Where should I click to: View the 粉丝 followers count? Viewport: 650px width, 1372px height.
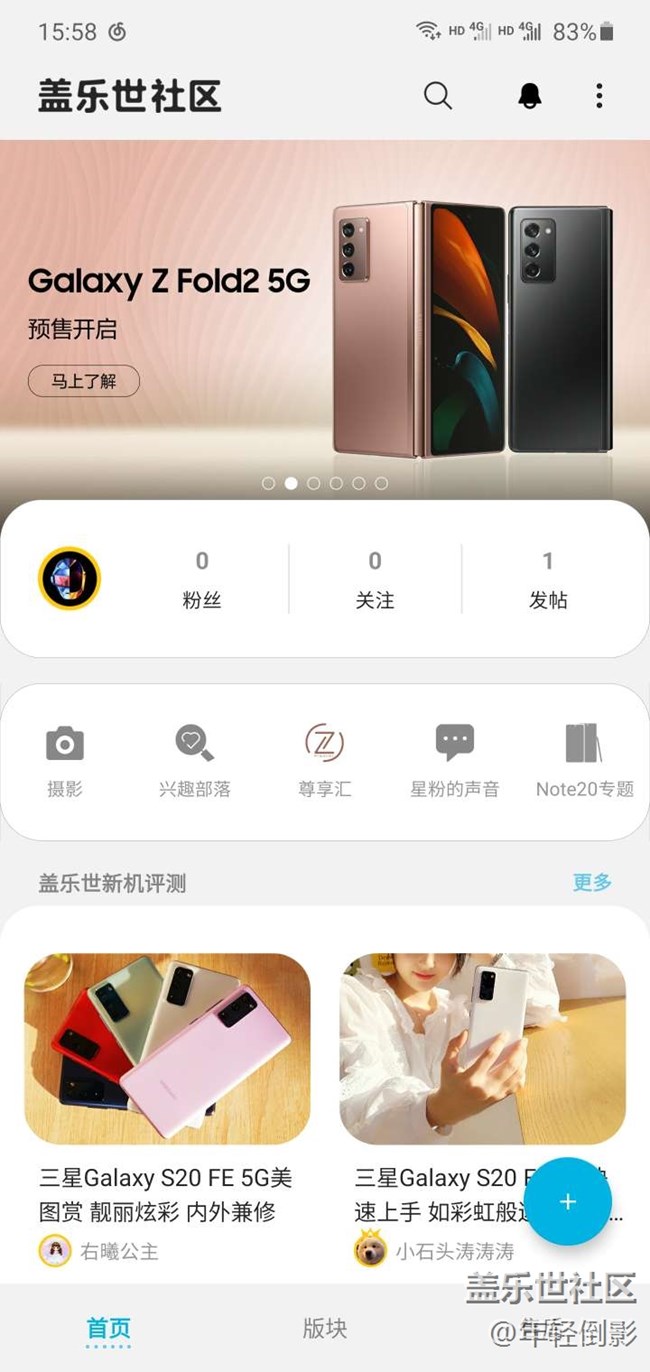pos(202,580)
